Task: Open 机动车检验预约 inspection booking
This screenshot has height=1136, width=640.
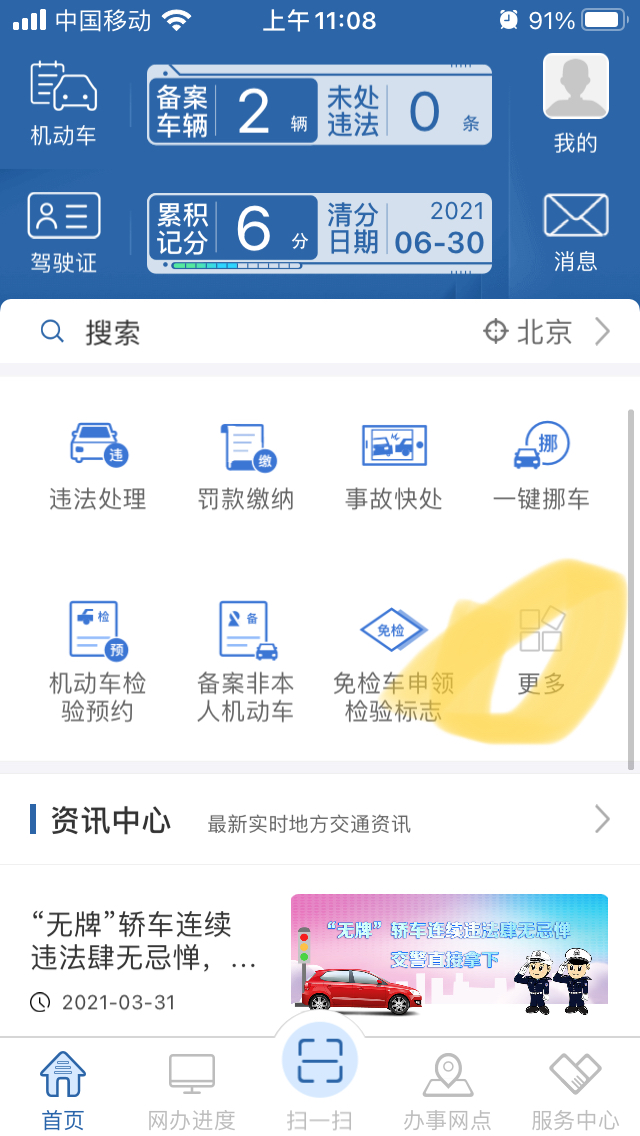Action: point(98,662)
